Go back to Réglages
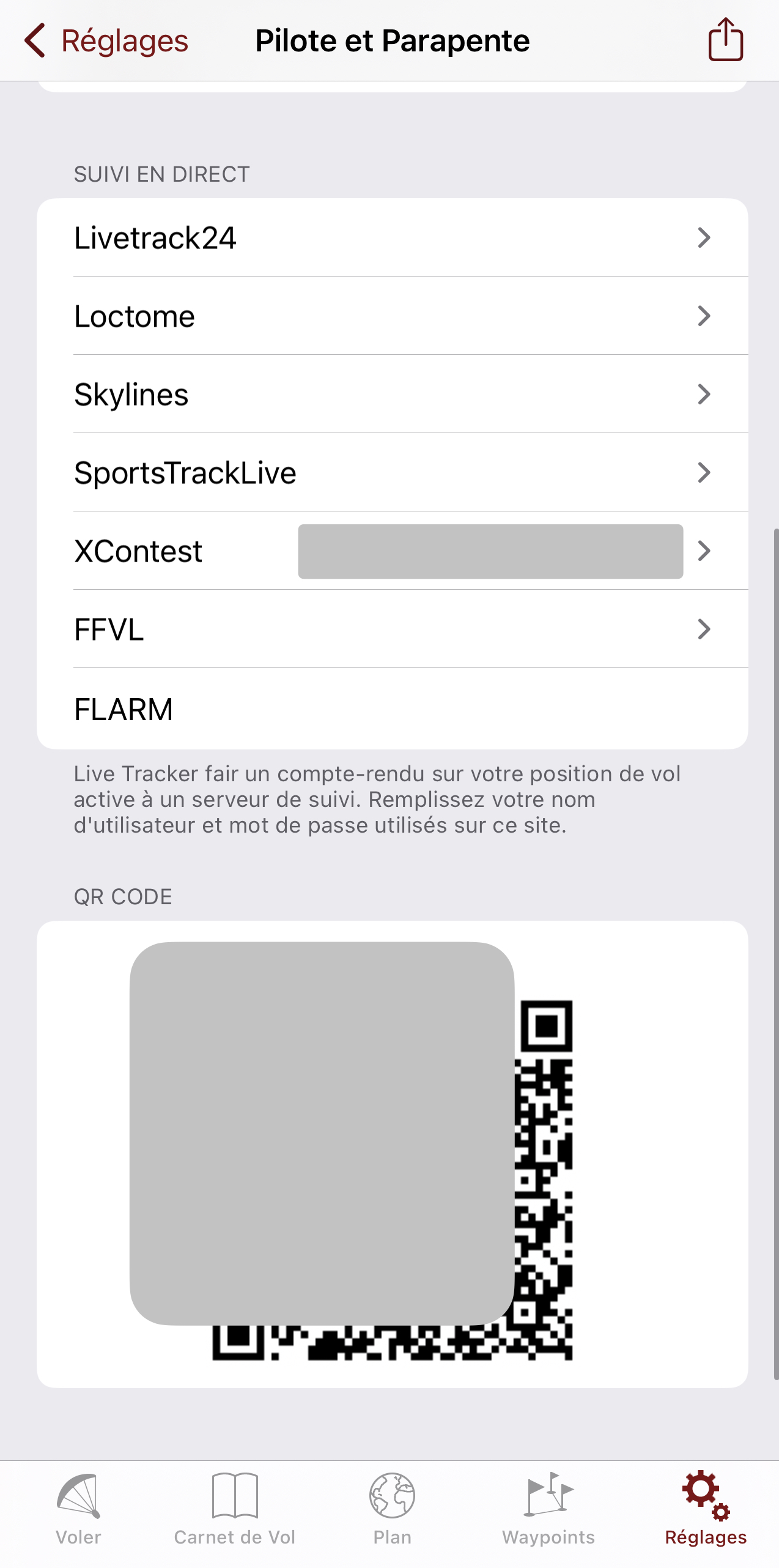779x1568 pixels. tap(106, 41)
